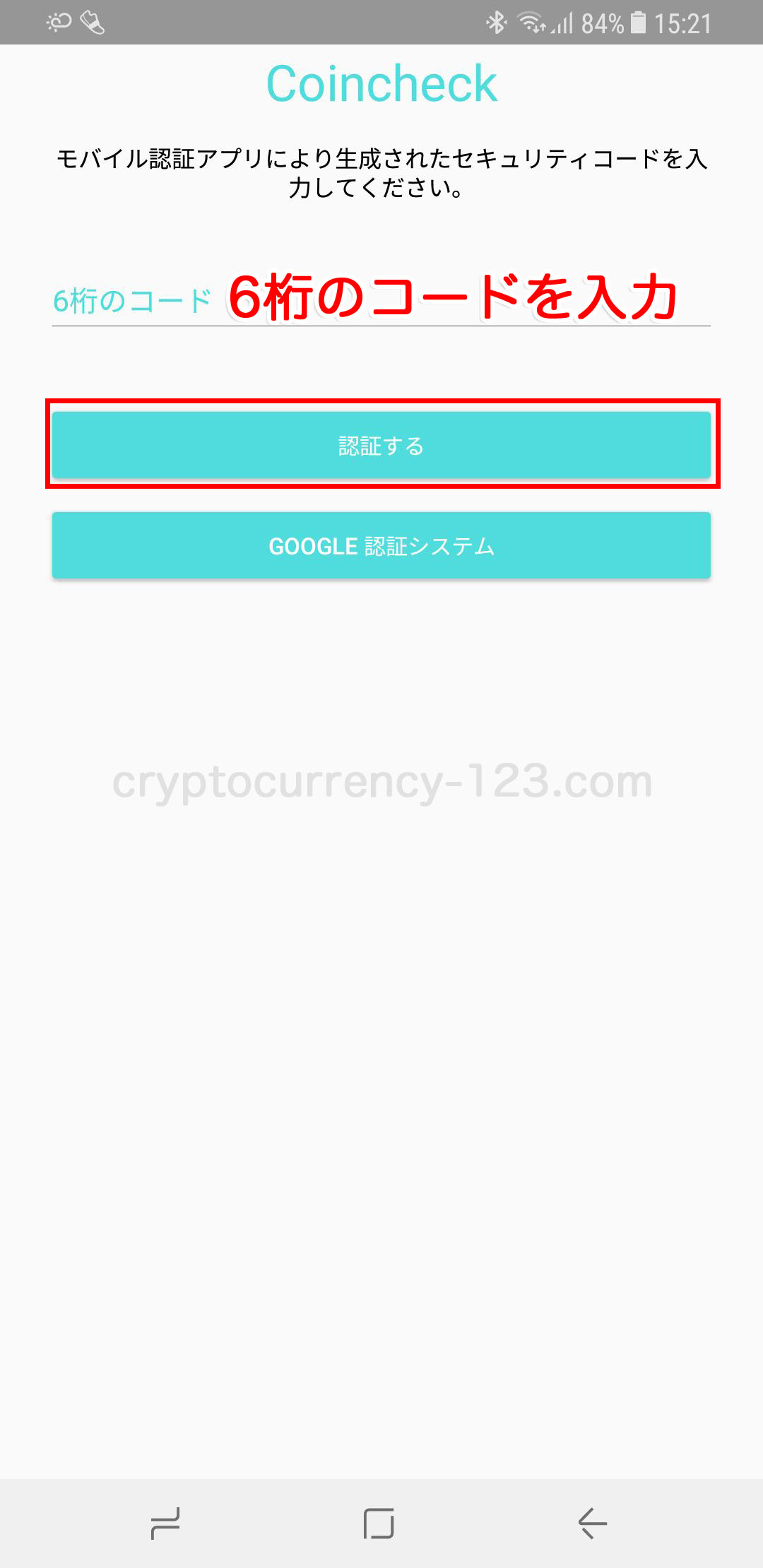763x1568 pixels.
Task: Open recent apps from navigation bar
Action: 166,1523
